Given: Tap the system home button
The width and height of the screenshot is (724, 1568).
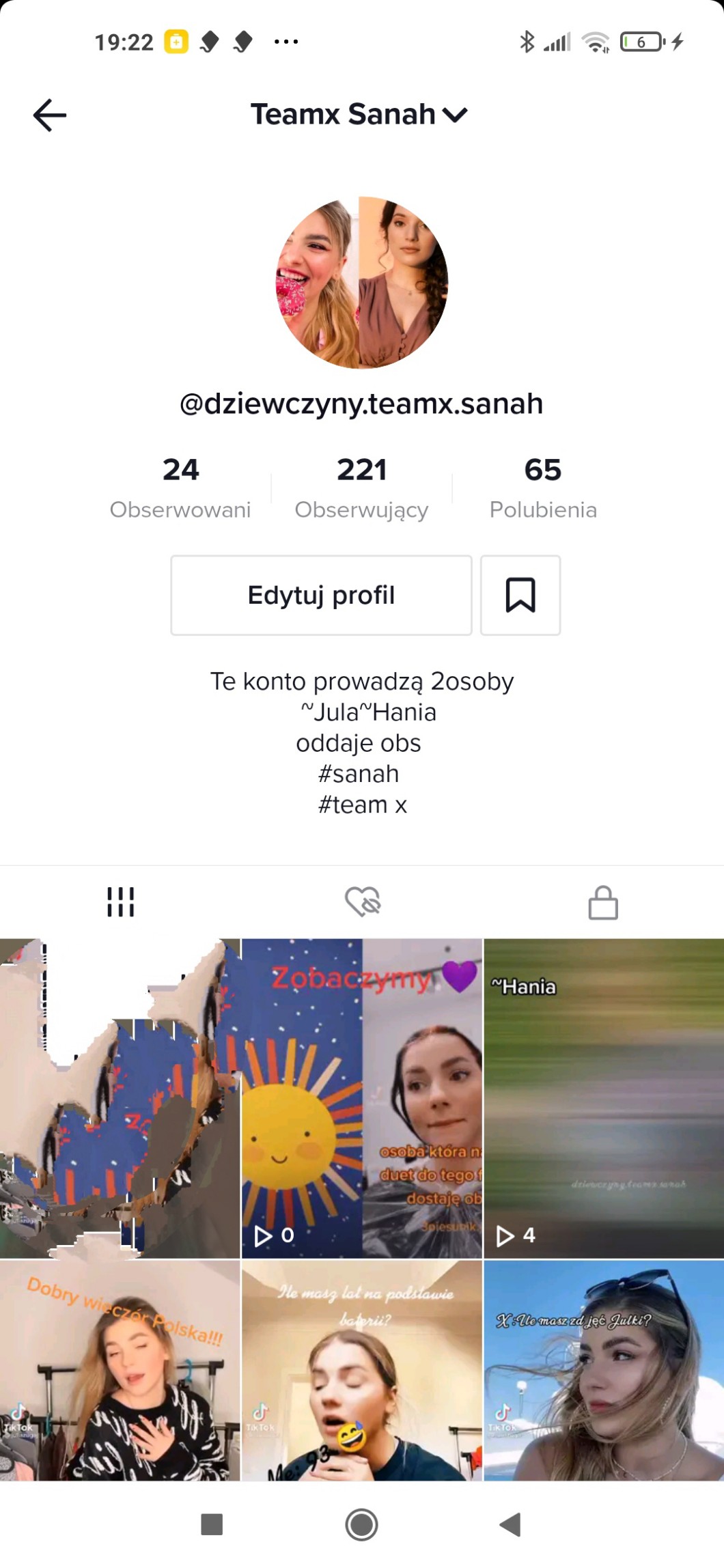Looking at the screenshot, I should click(x=362, y=1524).
